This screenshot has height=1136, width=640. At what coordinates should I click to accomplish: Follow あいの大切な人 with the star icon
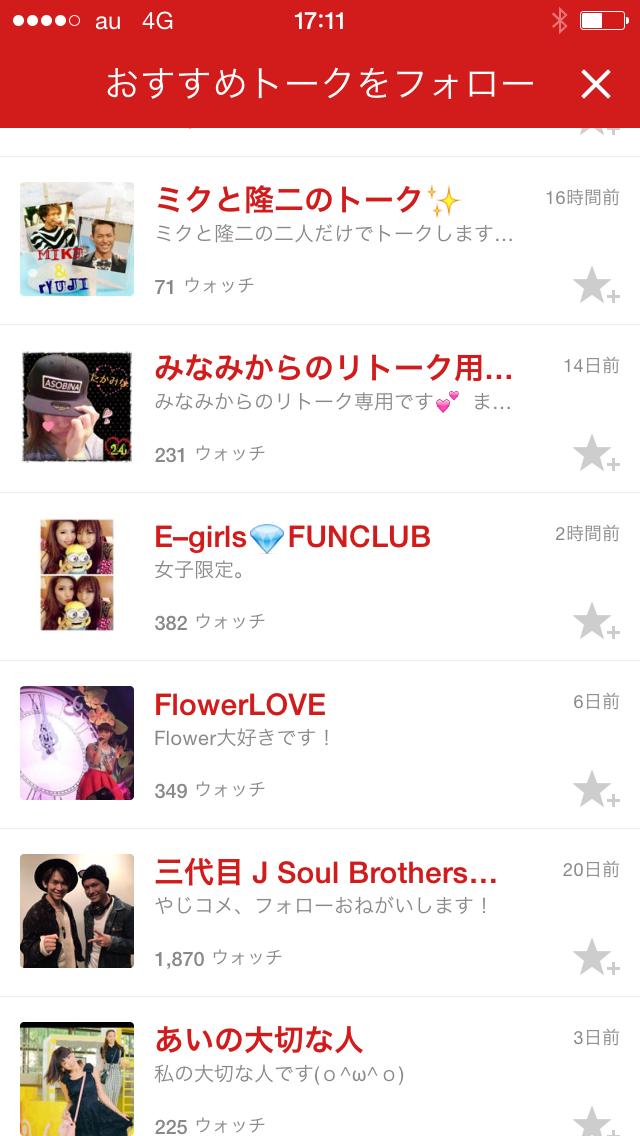pos(596,1122)
